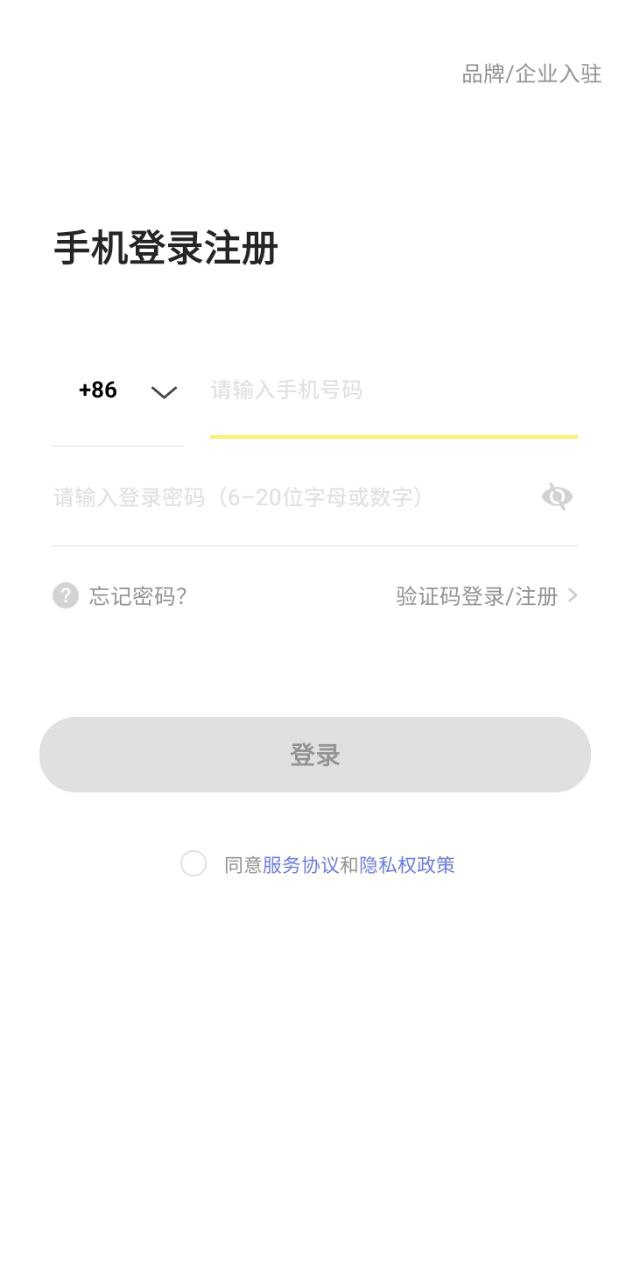
Task: Expand the +86 country code dropdown
Action: [127, 391]
